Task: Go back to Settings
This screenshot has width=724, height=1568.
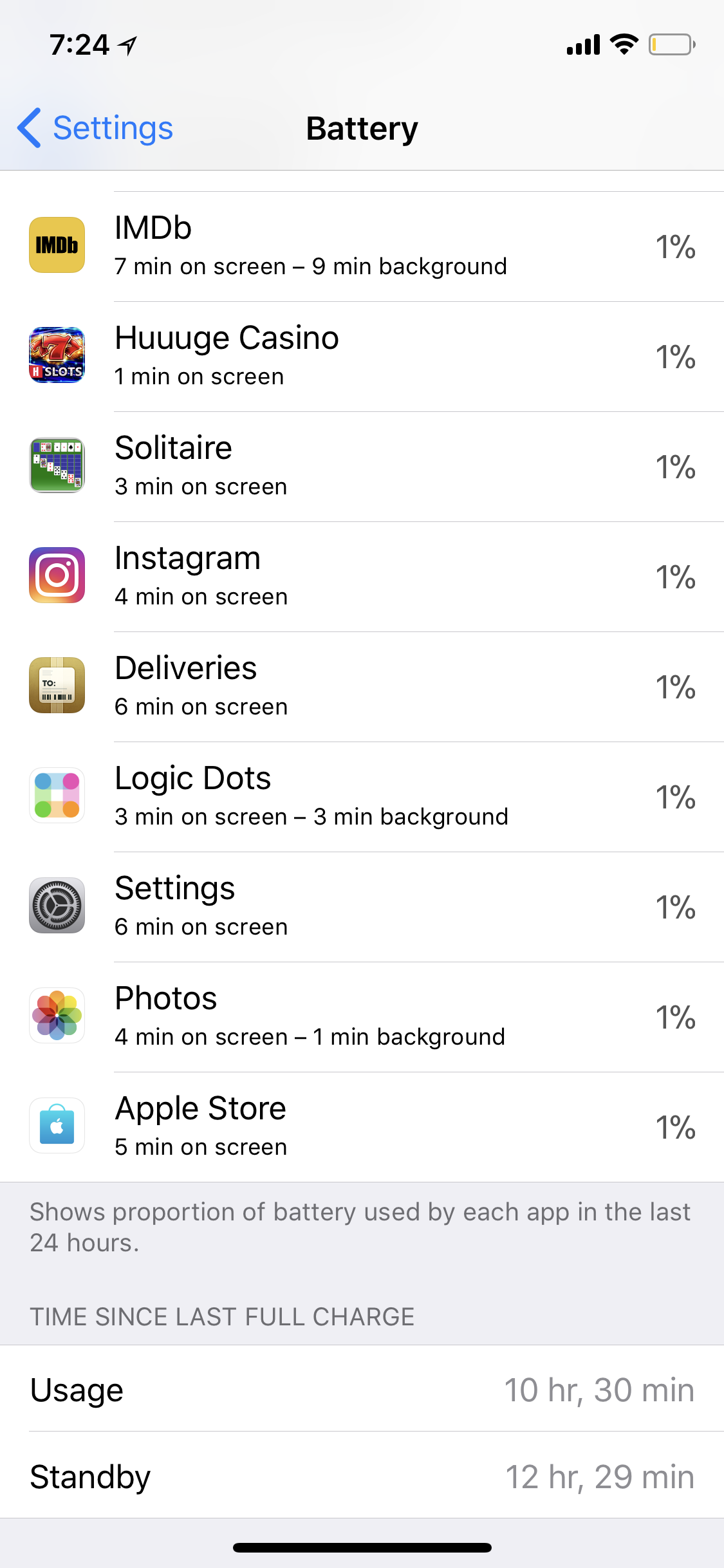Action: (x=97, y=128)
